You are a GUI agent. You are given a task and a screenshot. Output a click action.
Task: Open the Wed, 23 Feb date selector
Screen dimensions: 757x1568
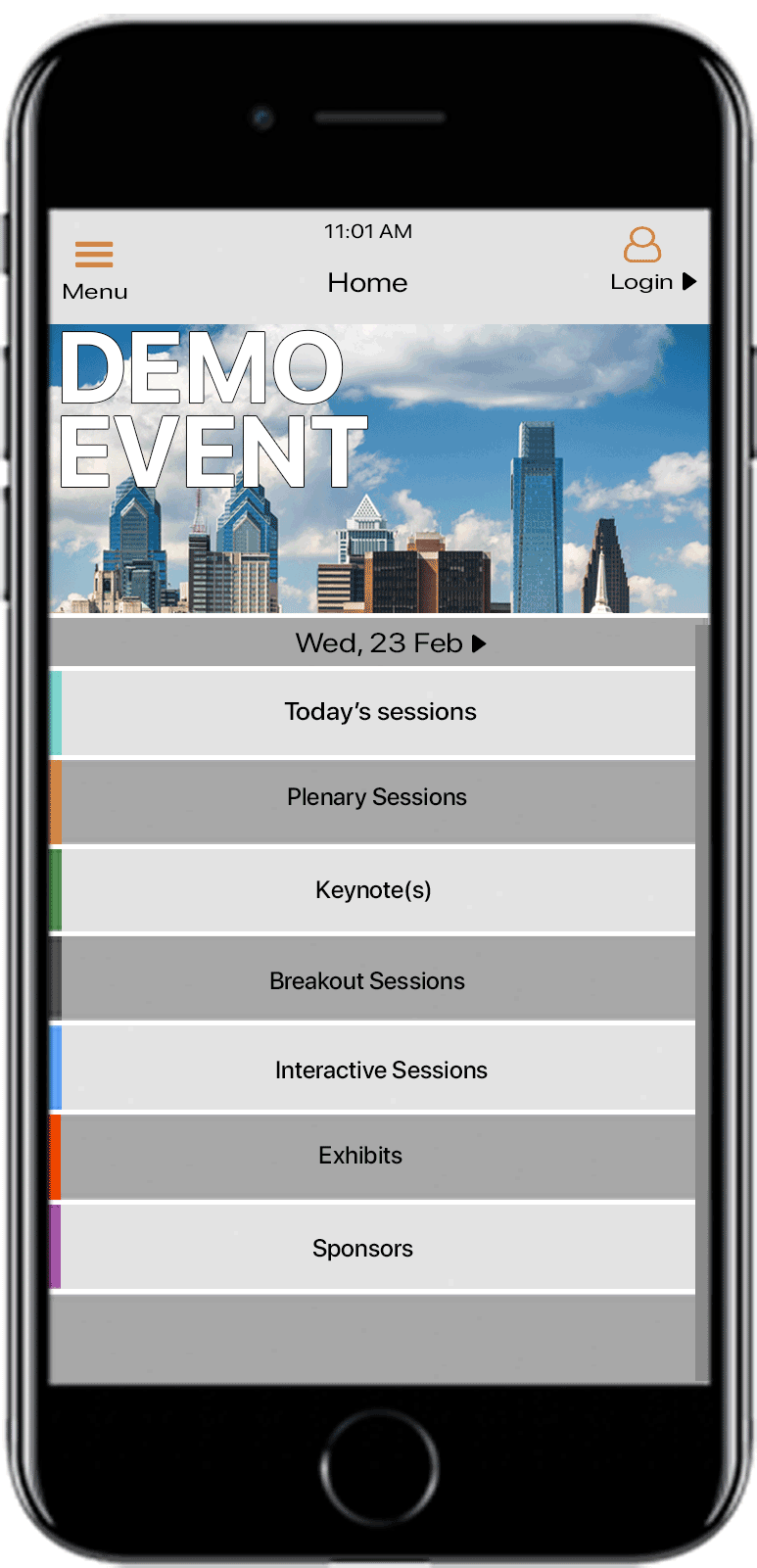pos(390,643)
